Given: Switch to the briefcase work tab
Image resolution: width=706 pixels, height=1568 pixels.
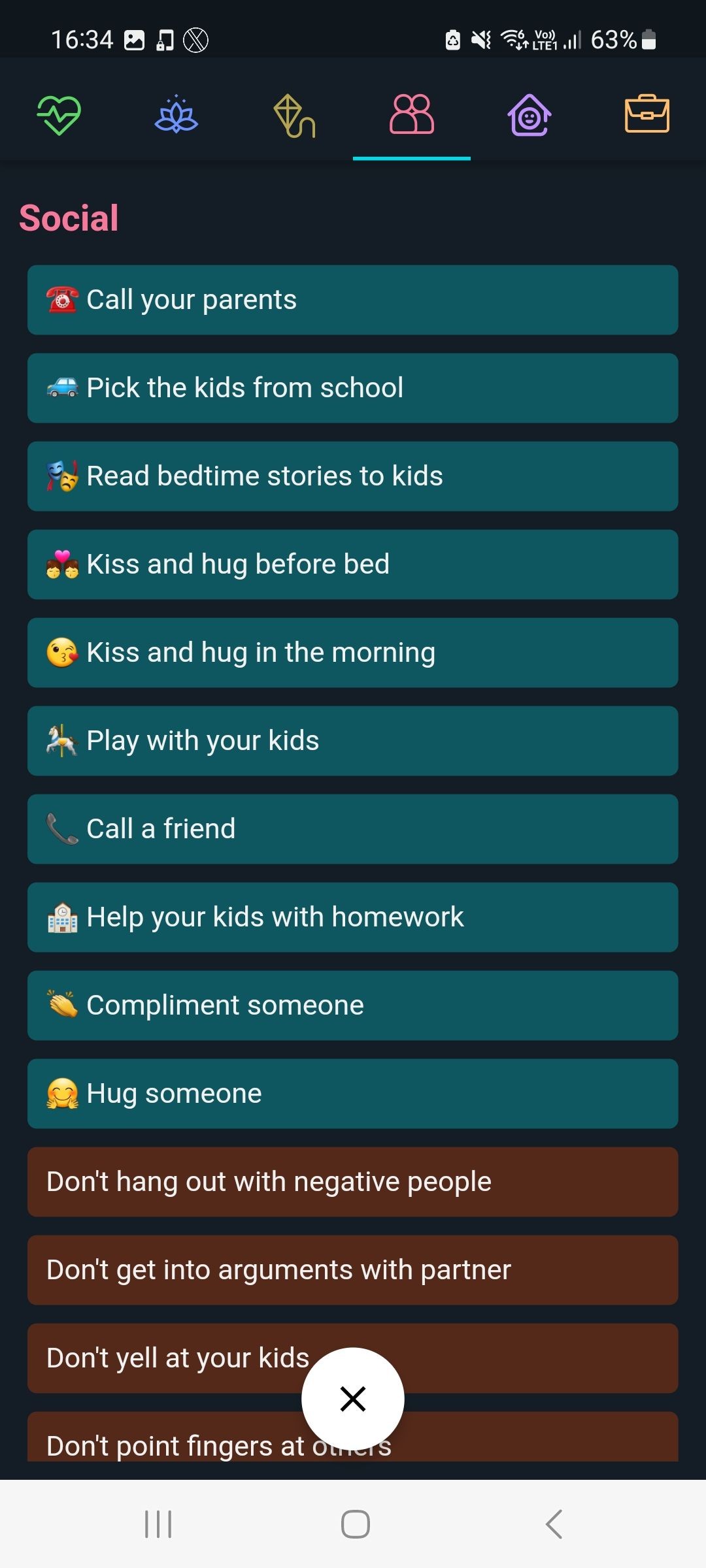Looking at the screenshot, I should (647, 114).
